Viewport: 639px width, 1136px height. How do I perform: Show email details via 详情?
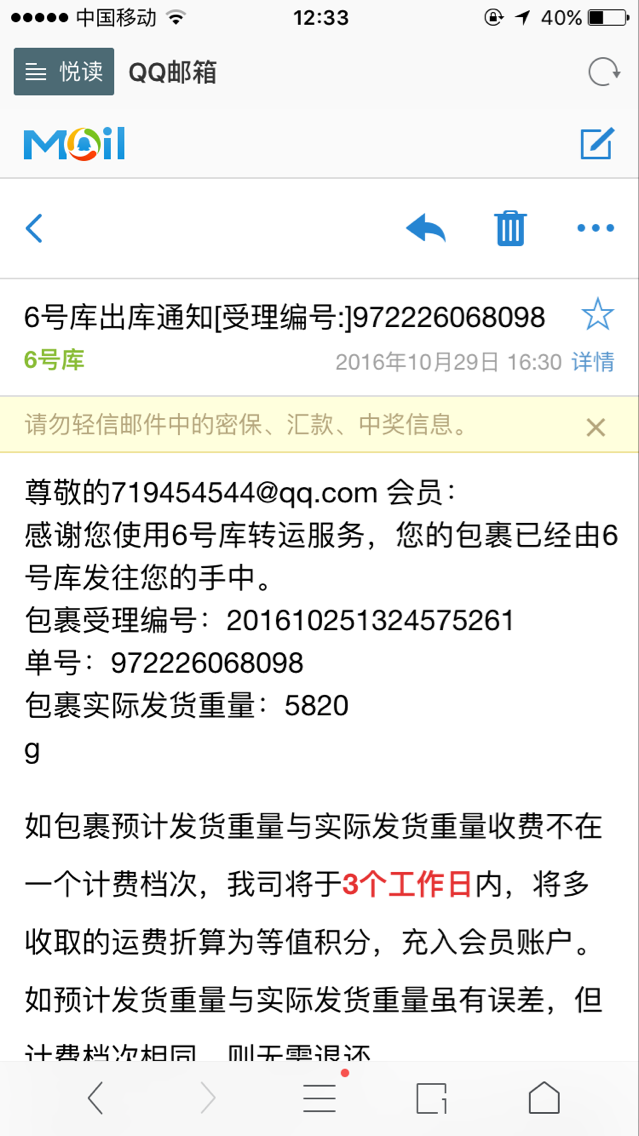point(593,362)
